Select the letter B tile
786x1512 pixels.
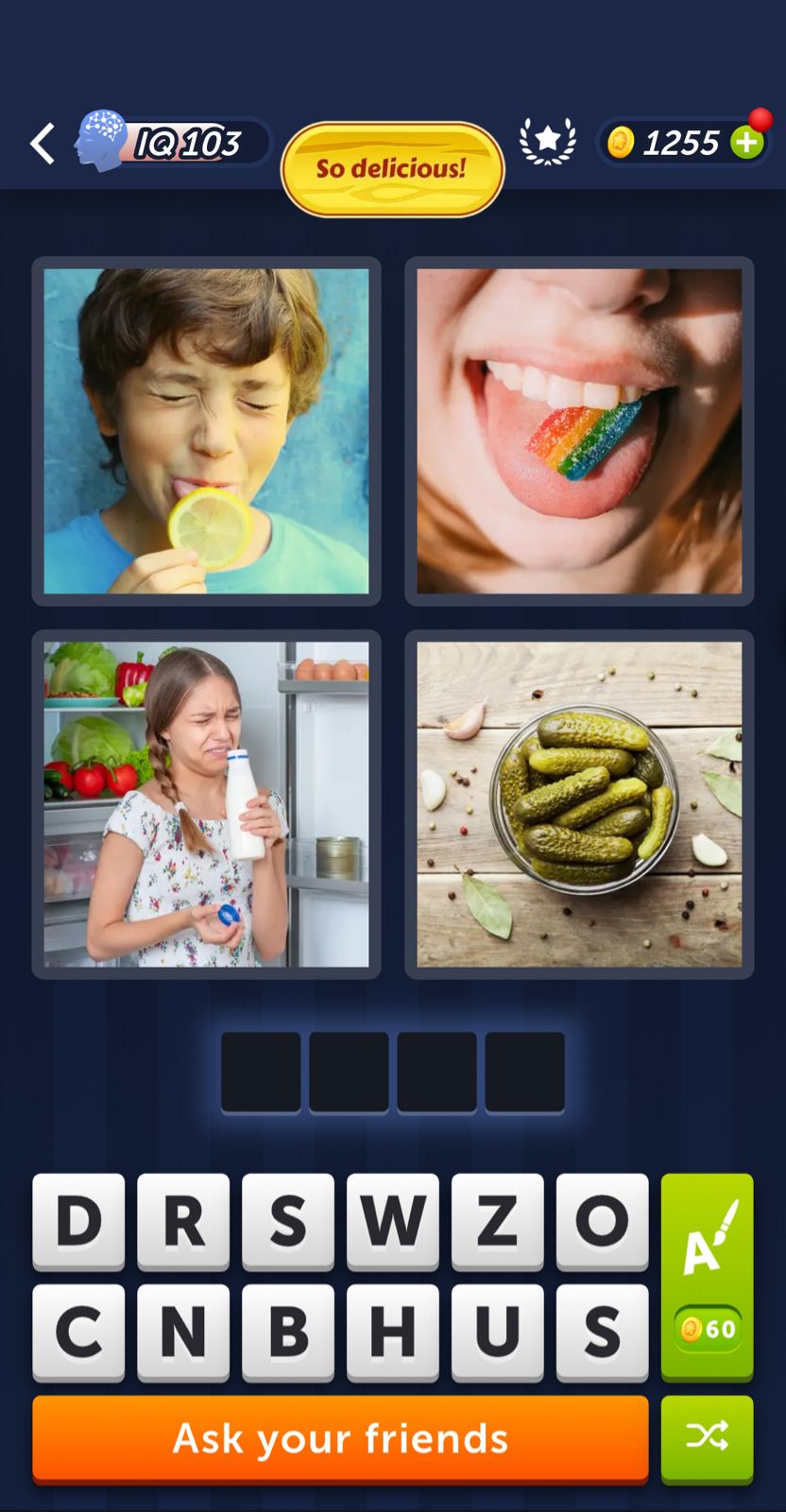click(x=288, y=1331)
